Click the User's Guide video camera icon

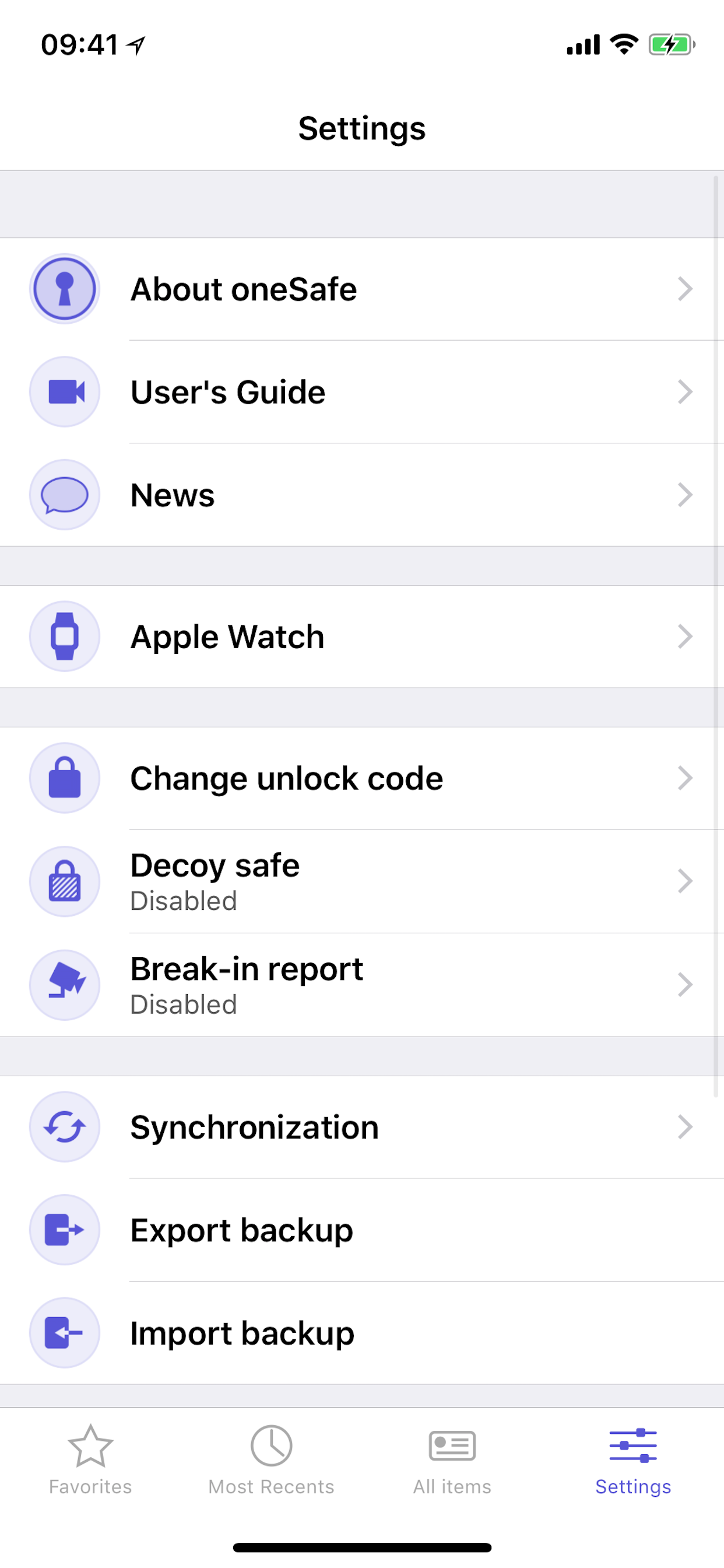pos(65,391)
